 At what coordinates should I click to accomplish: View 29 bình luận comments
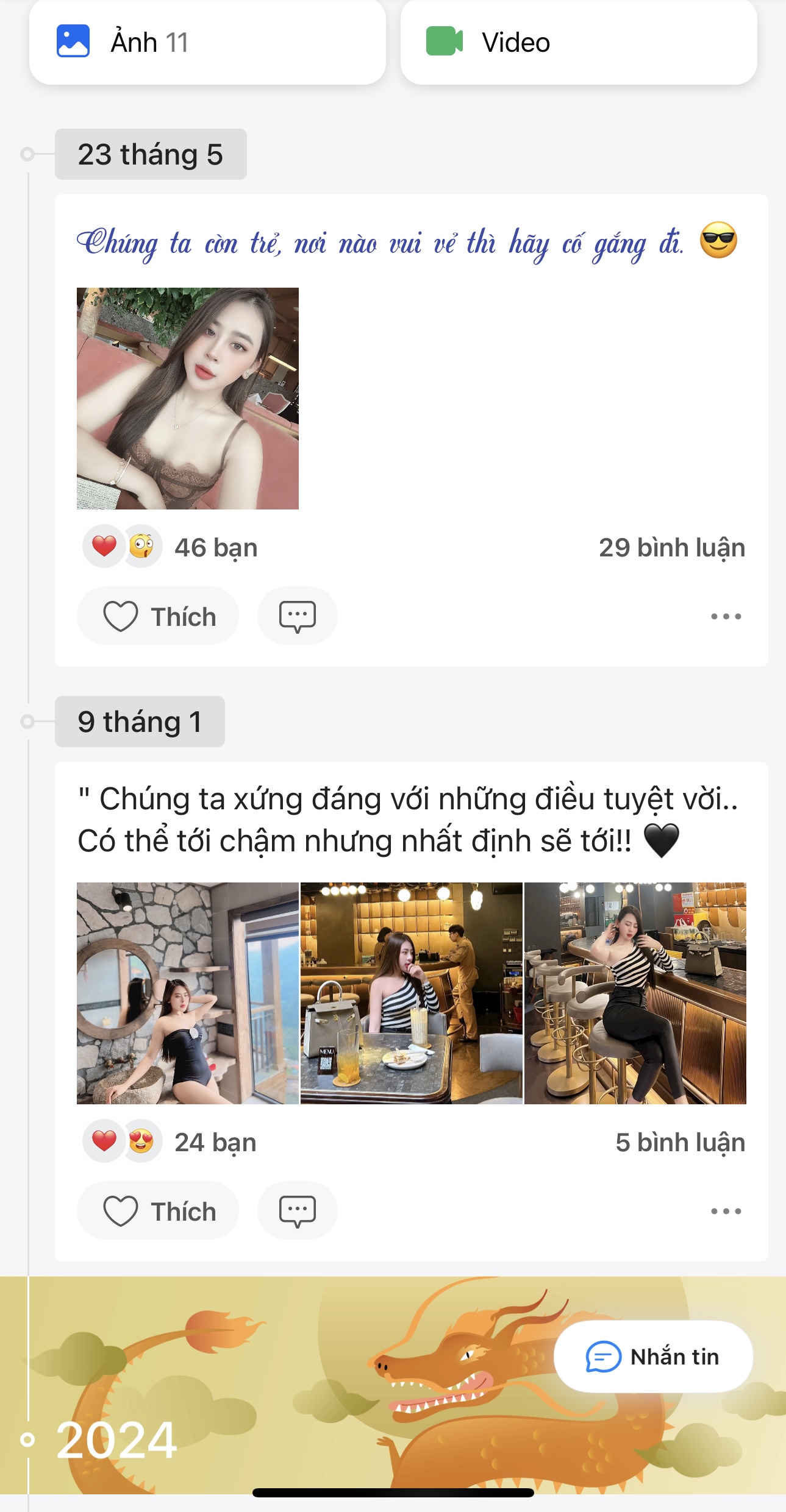(671, 547)
